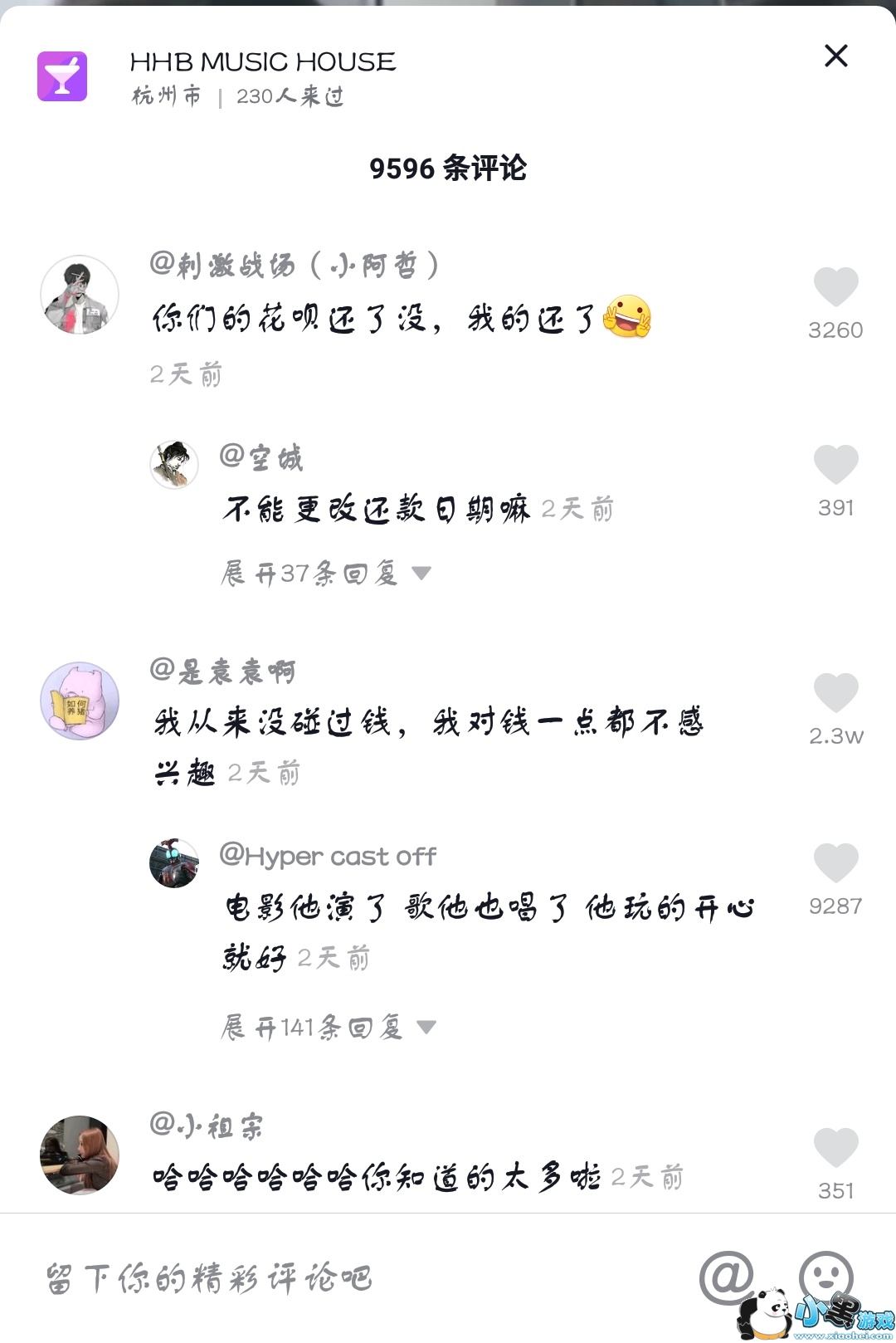Expand the 37 replies
This screenshot has height=1343, width=896.
(326, 574)
